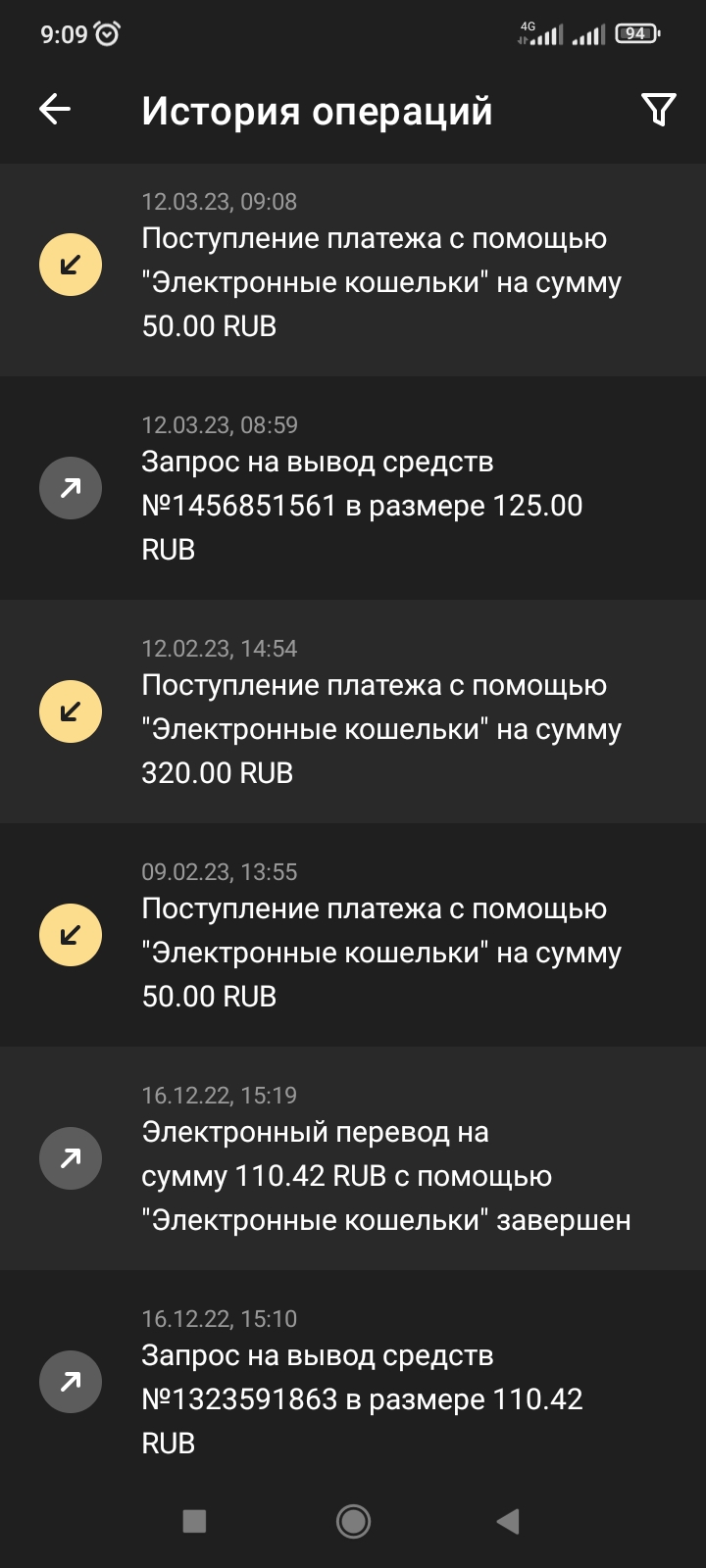
Task: Open recent apps from navigation bar
Action: click(194, 1521)
